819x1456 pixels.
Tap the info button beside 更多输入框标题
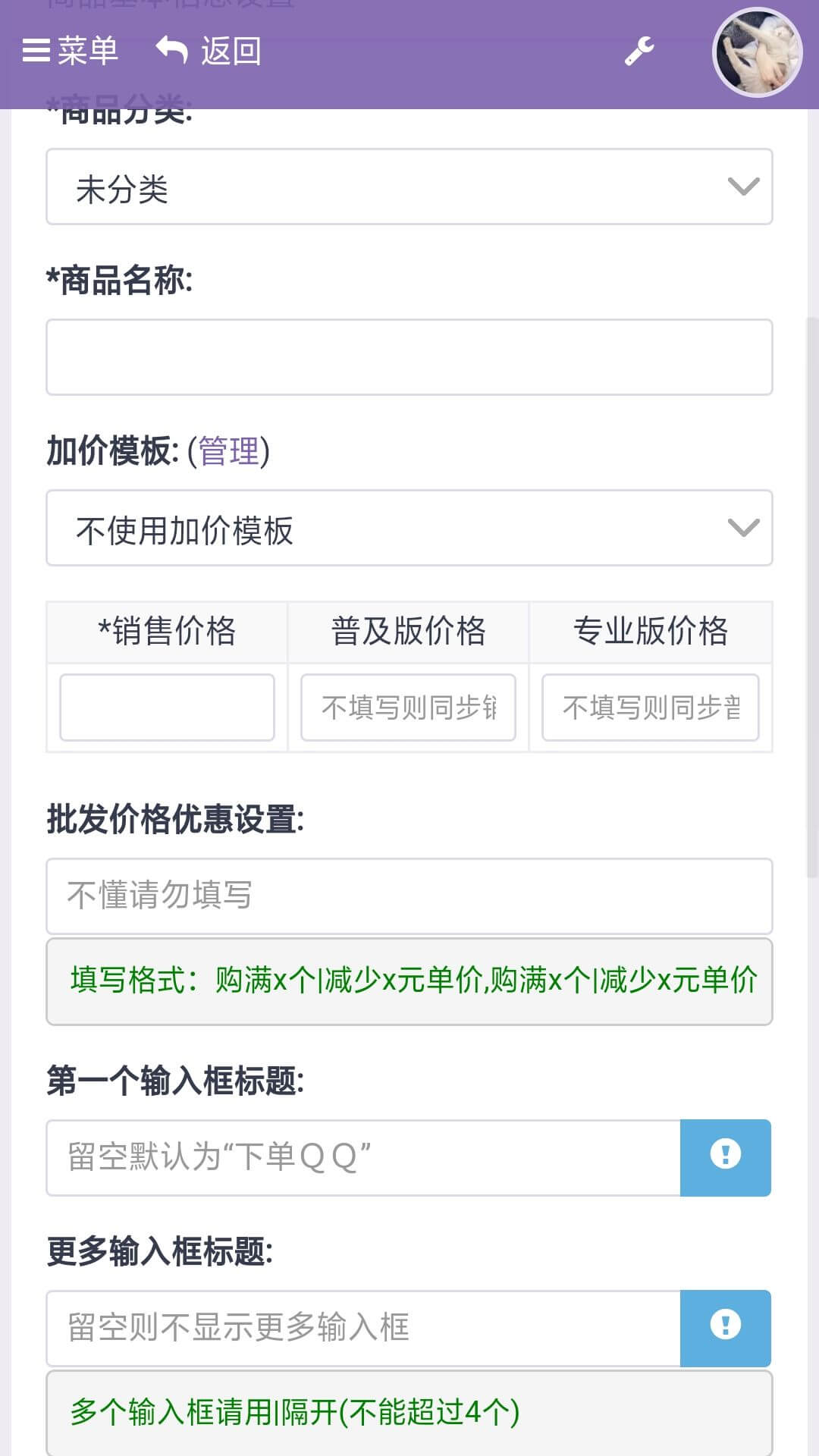point(726,1329)
